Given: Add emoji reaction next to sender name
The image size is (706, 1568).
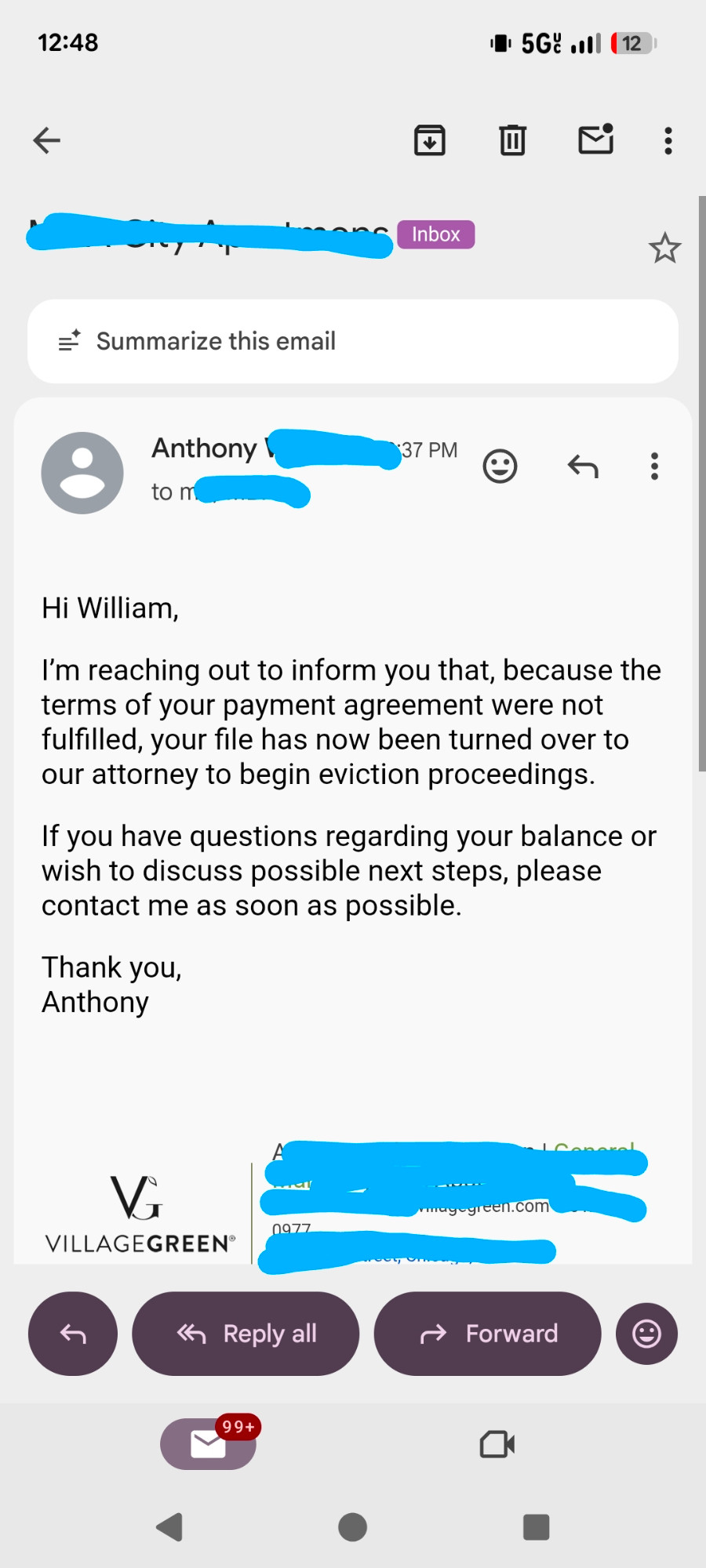Looking at the screenshot, I should click(500, 466).
